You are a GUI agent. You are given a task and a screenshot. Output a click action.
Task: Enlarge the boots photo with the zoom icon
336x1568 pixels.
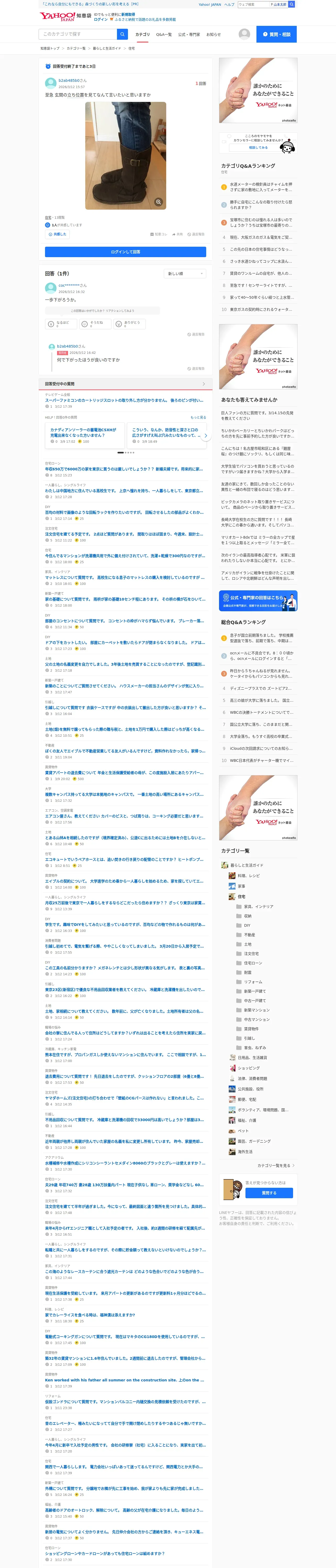click(159, 202)
